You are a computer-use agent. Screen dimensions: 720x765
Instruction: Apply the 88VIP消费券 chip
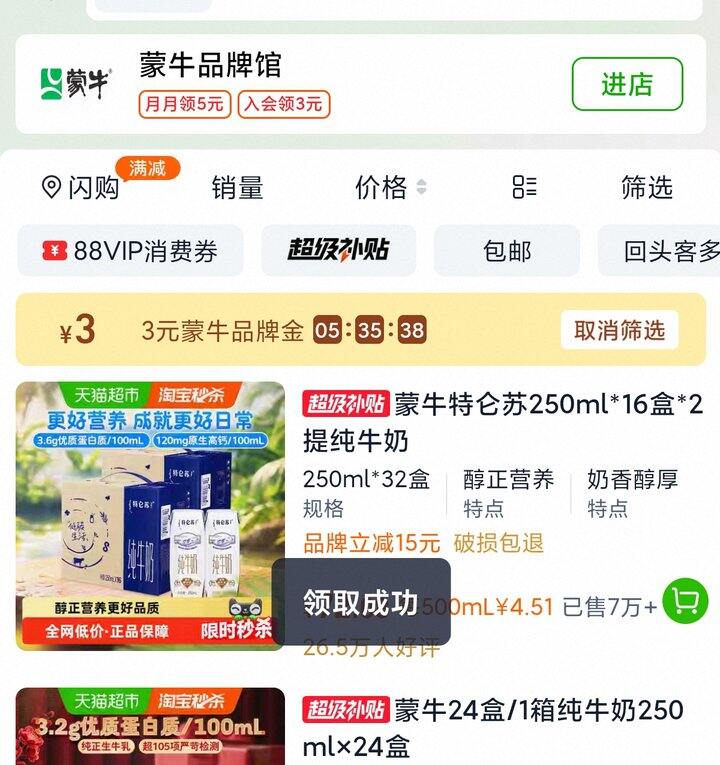pyautogui.click(x=130, y=251)
